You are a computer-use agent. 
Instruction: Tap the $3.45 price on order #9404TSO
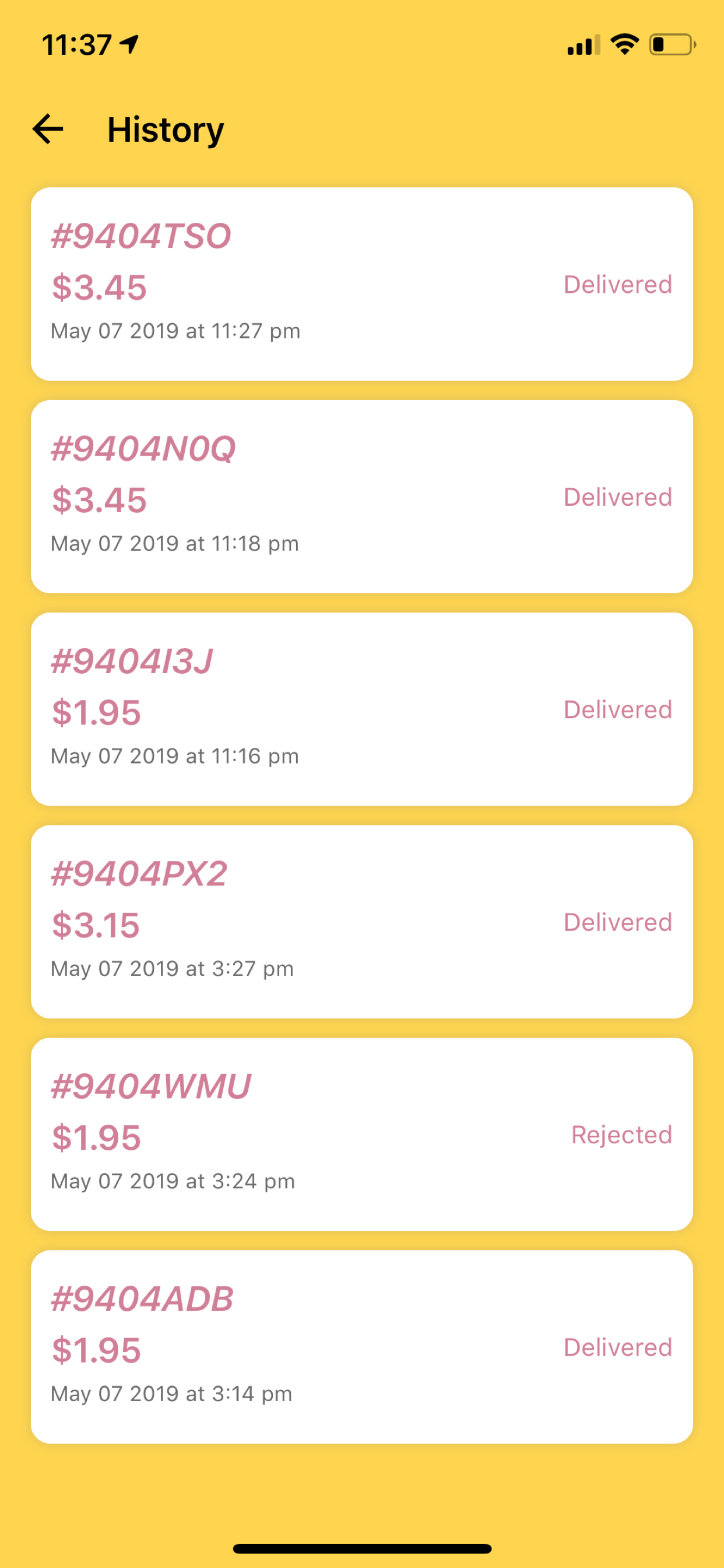(x=99, y=288)
